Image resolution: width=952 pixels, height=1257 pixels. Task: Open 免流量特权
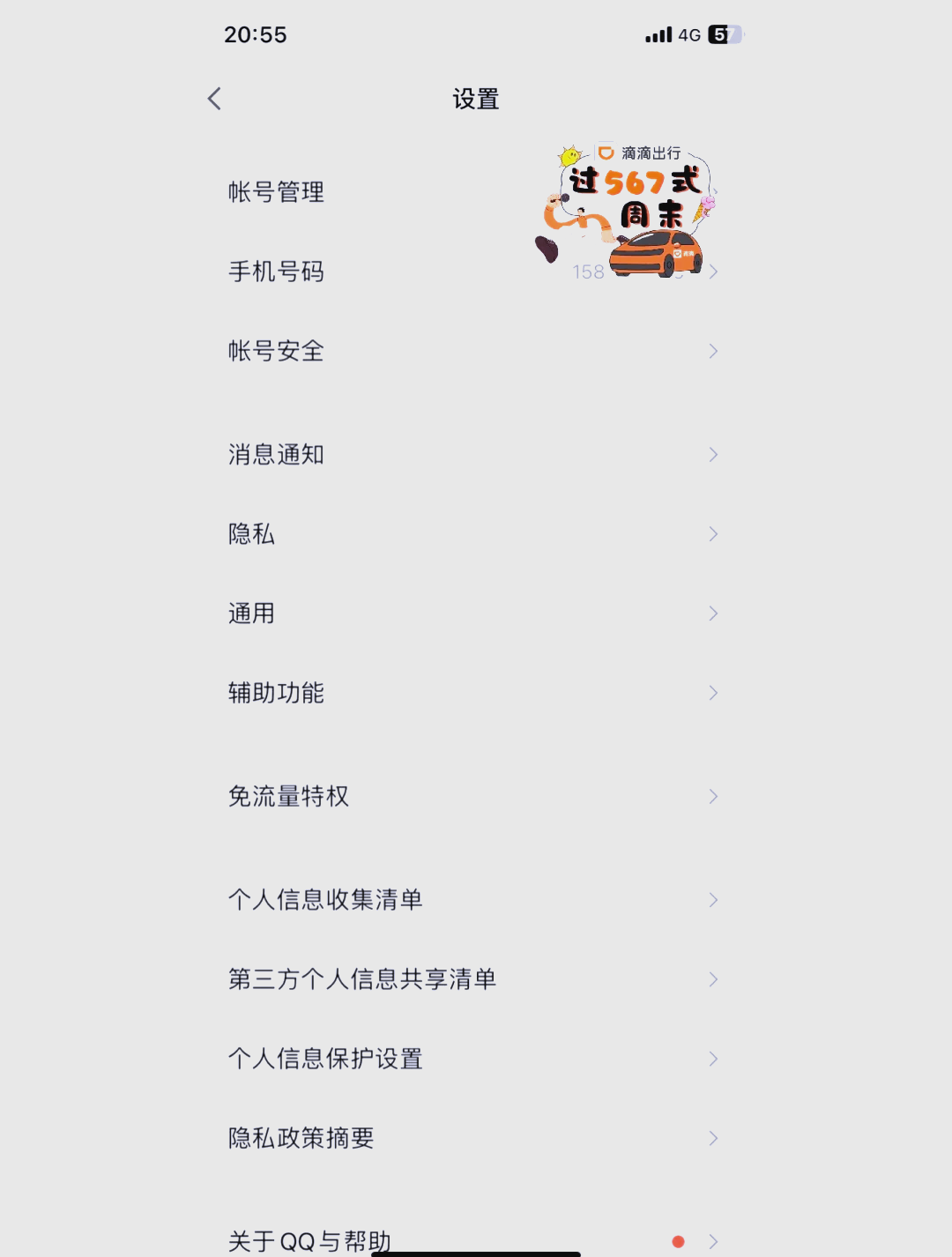click(x=289, y=797)
